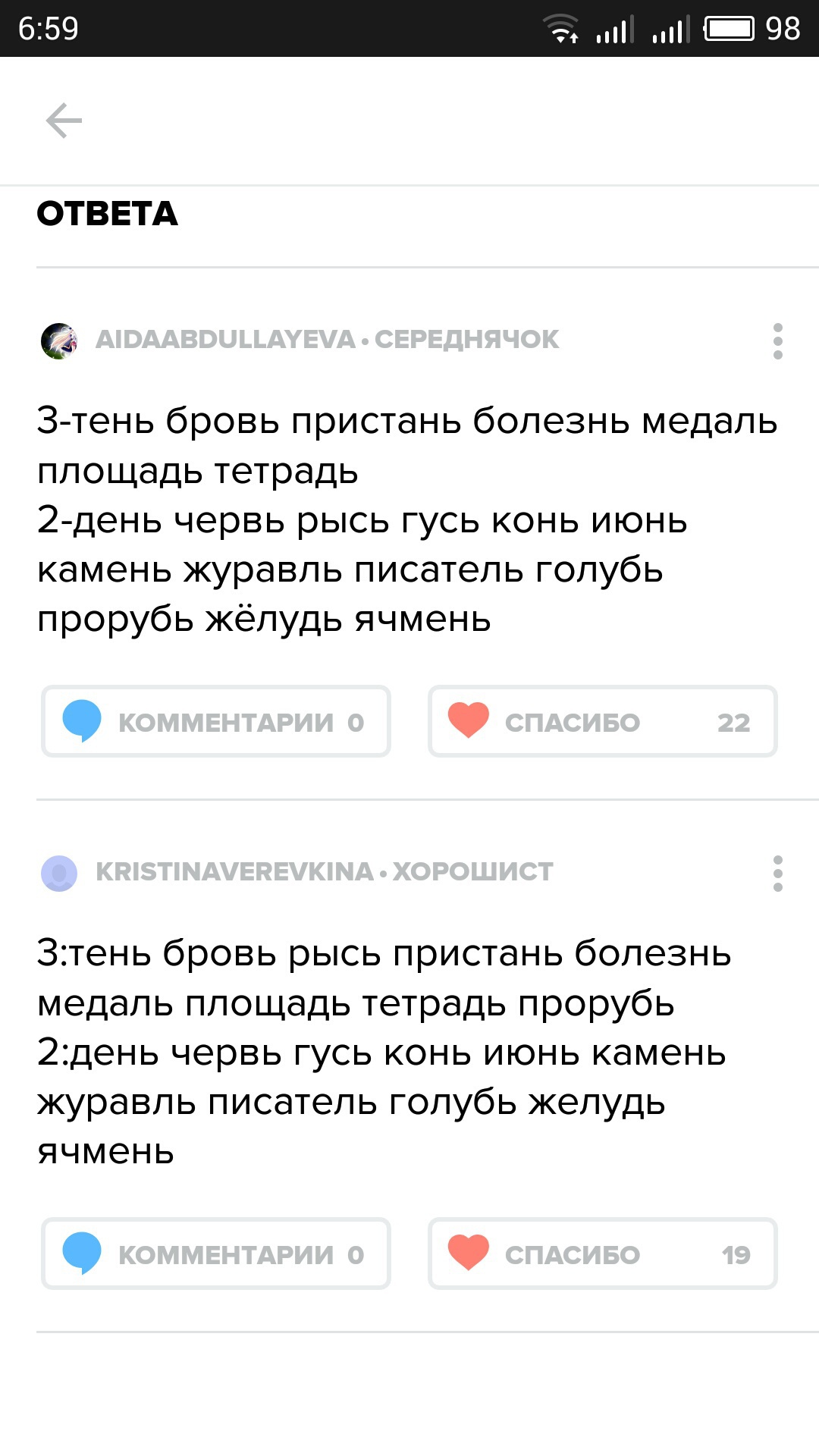Open overflow menu on AIDAABDULLAYEVA's answer
819x1456 pixels.
coord(777,341)
